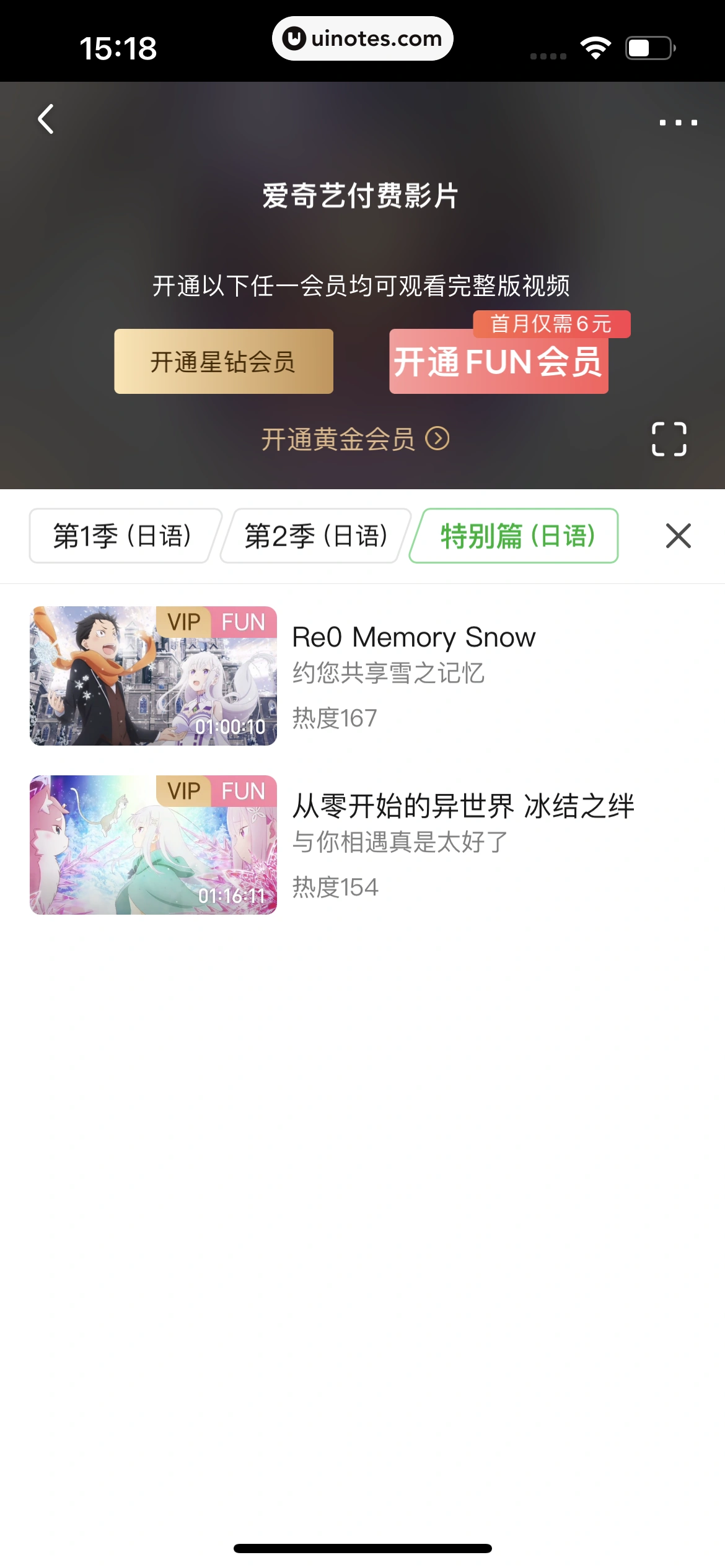
Task: Close the episode list with the X icon
Action: [x=678, y=536]
